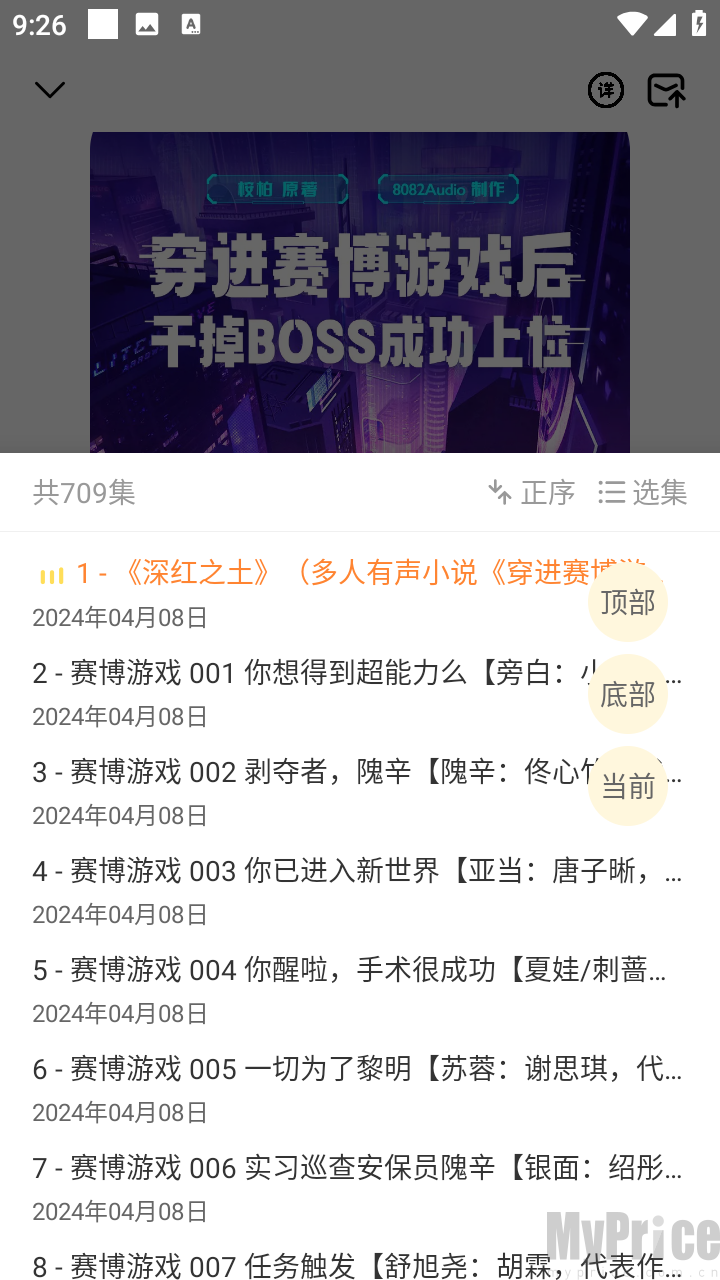
Task: Toggle the 底部 jump-to-bottom control
Action: click(x=627, y=693)
